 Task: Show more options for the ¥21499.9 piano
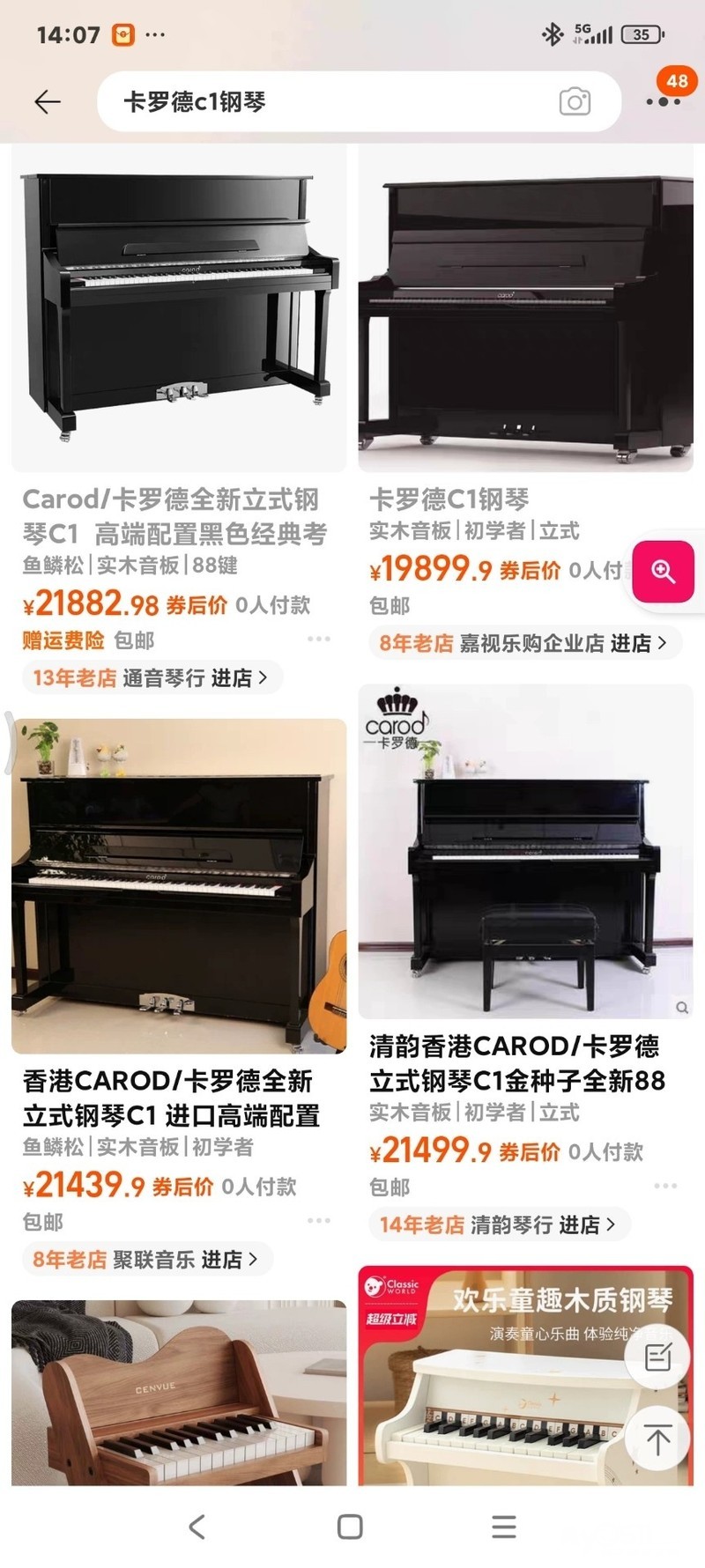click(x=666, y=1186)
